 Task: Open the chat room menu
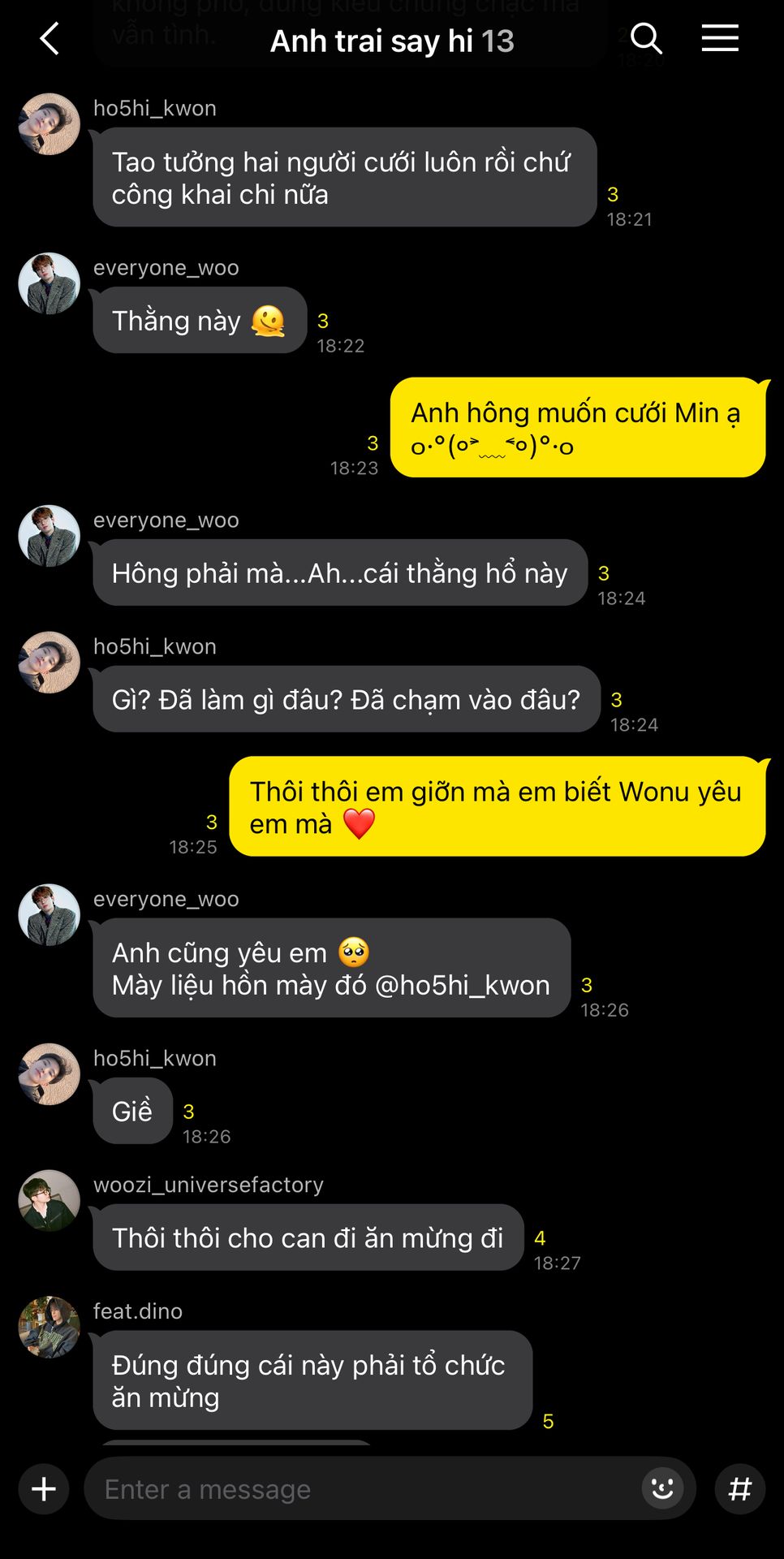[720, 39]
